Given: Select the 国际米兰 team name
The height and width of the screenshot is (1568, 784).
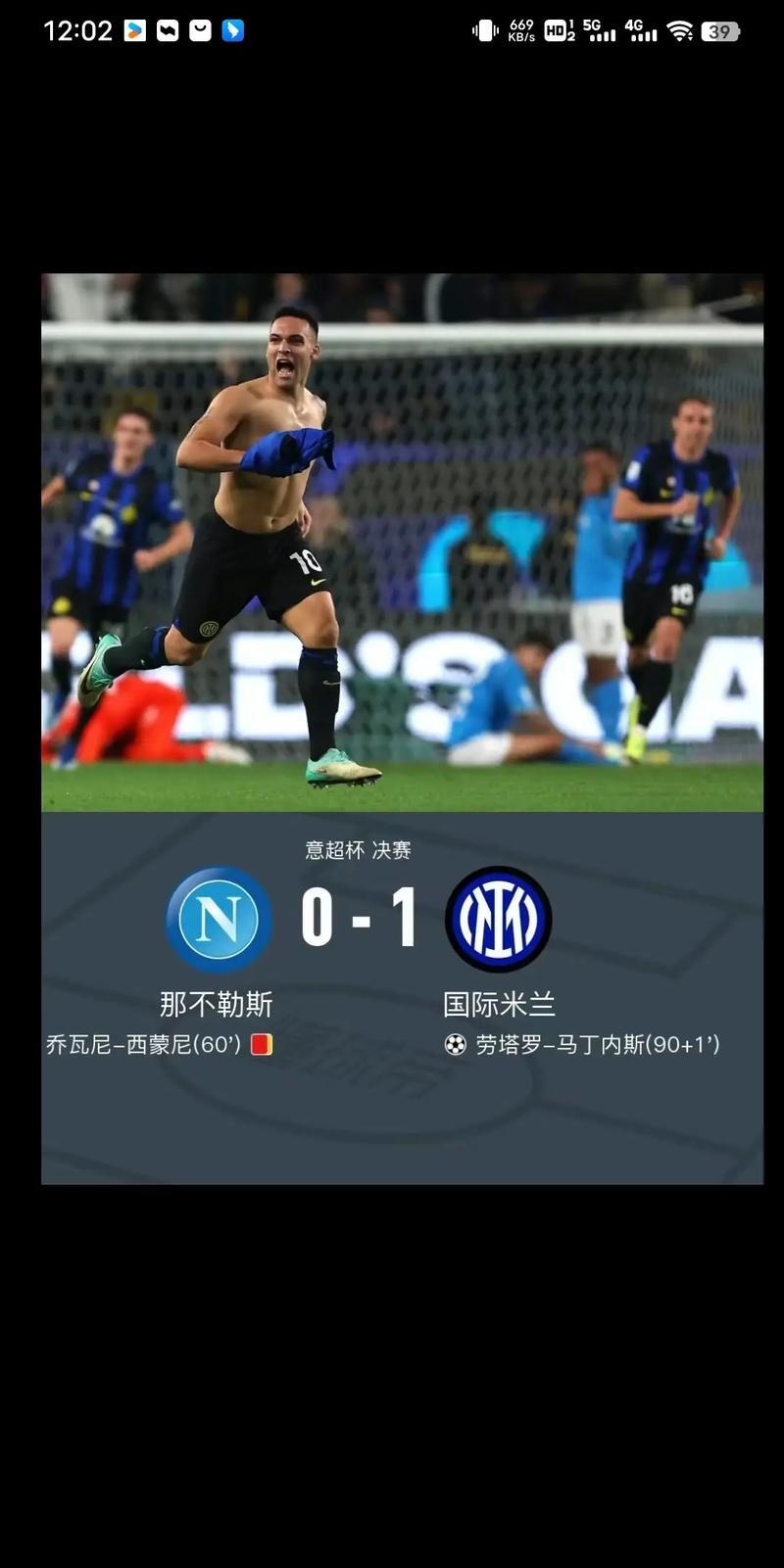Looking at the screenshot, I should pyautogui.click(x=498, y=1003).
